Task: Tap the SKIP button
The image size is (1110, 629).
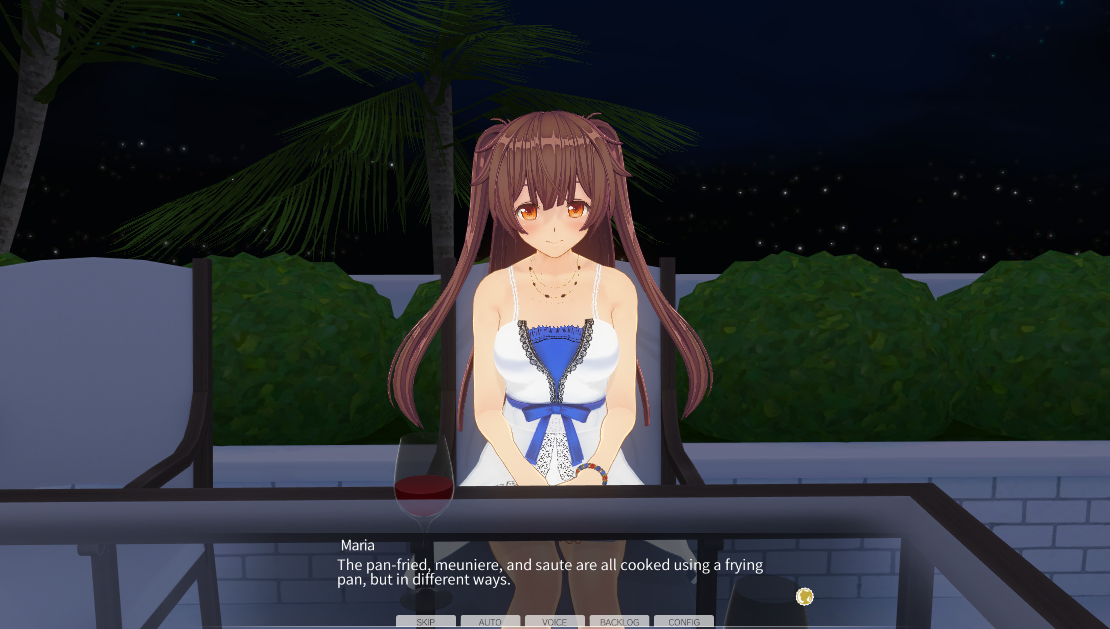Action: point(425,622)
